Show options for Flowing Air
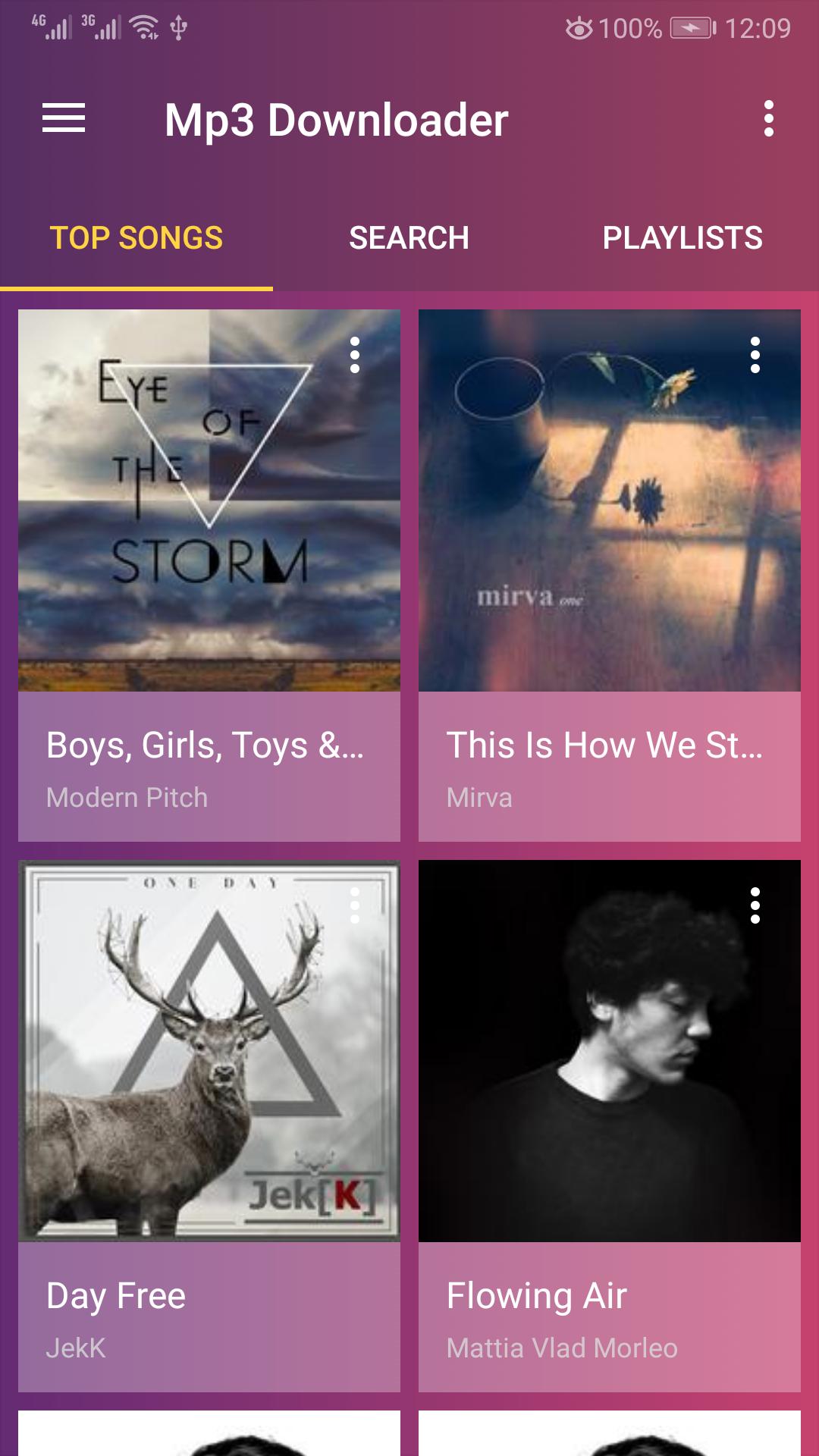 (755, 905)
